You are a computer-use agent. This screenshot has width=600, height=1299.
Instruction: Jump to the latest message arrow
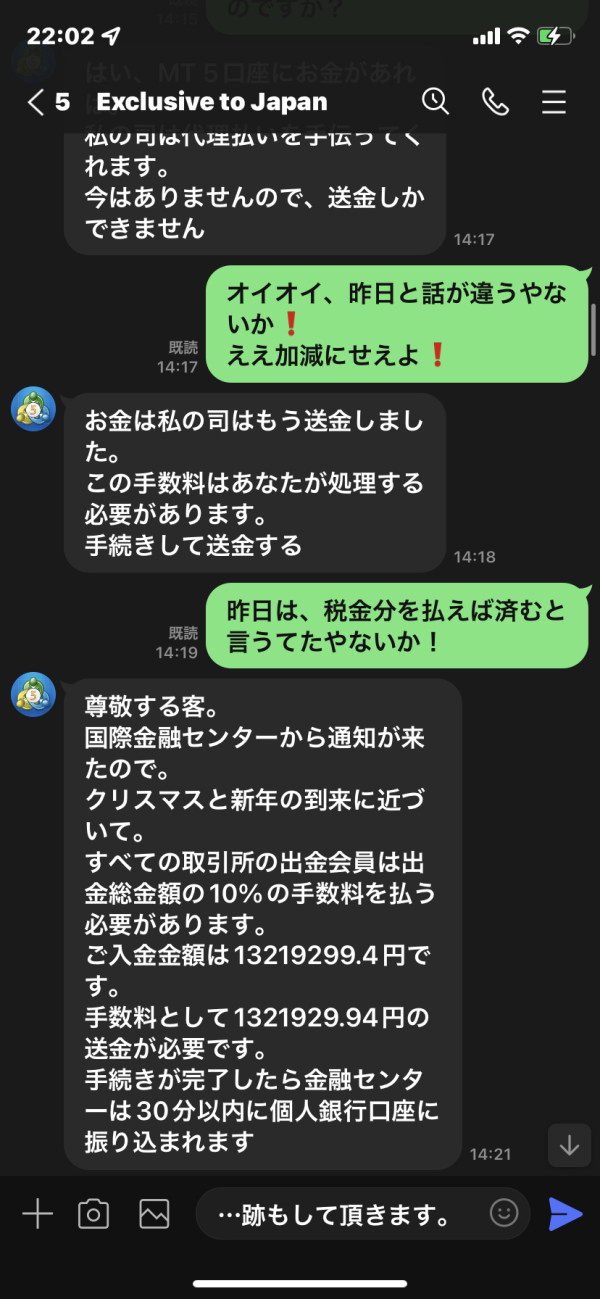(x=569, y=1146)
